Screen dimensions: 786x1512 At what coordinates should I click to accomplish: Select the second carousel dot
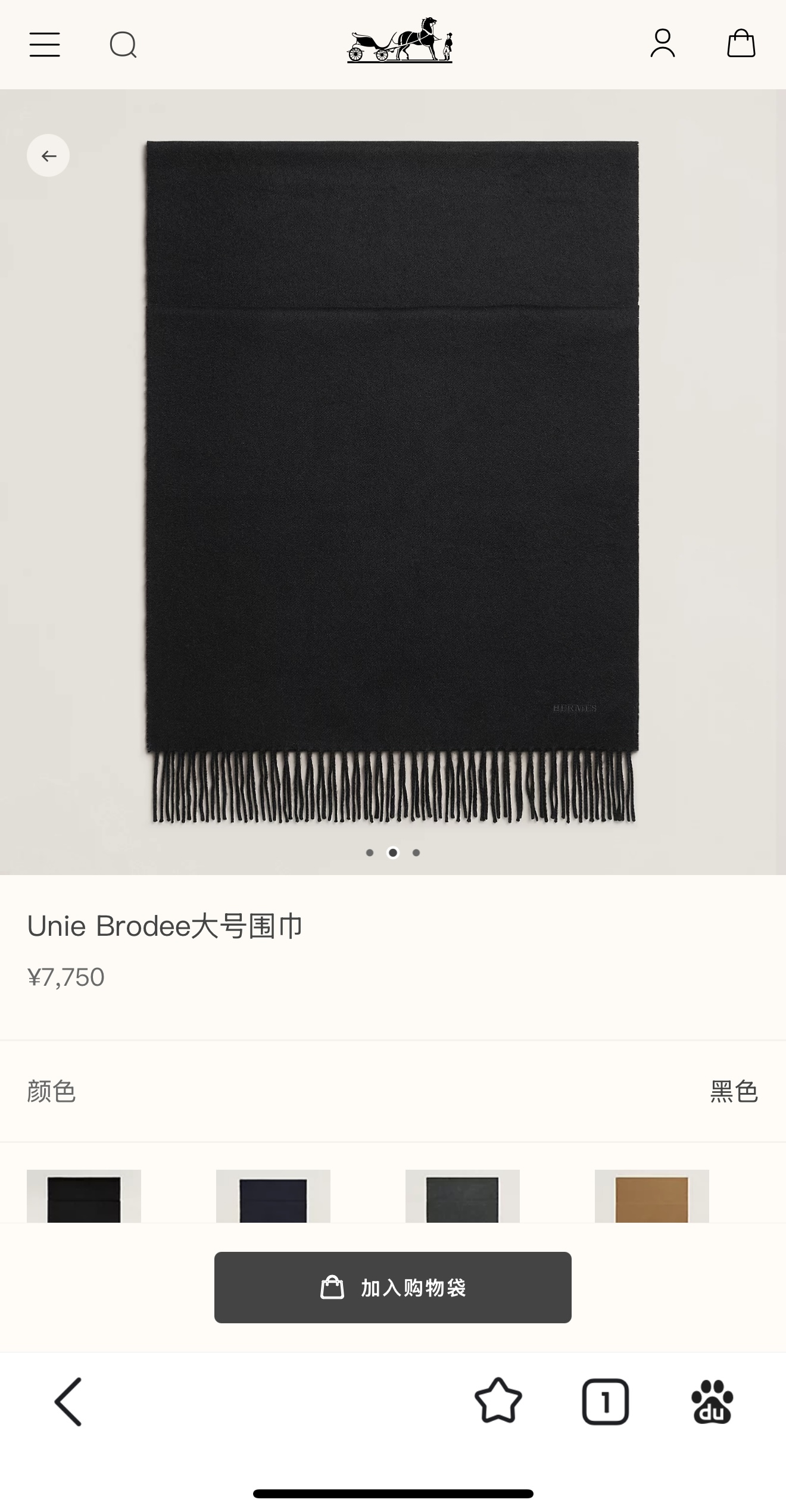[x=393, y=853]
